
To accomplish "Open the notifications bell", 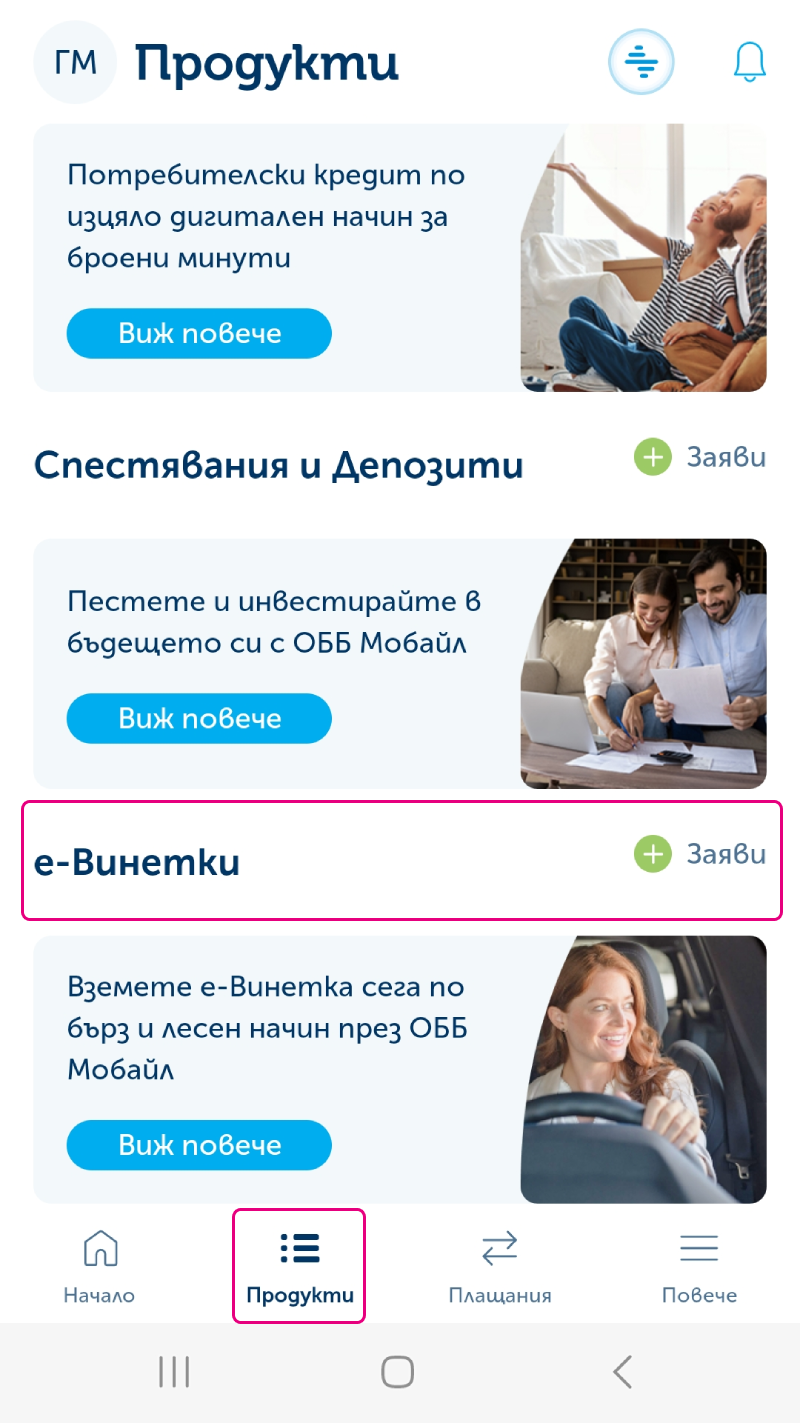I will point(749,63).
